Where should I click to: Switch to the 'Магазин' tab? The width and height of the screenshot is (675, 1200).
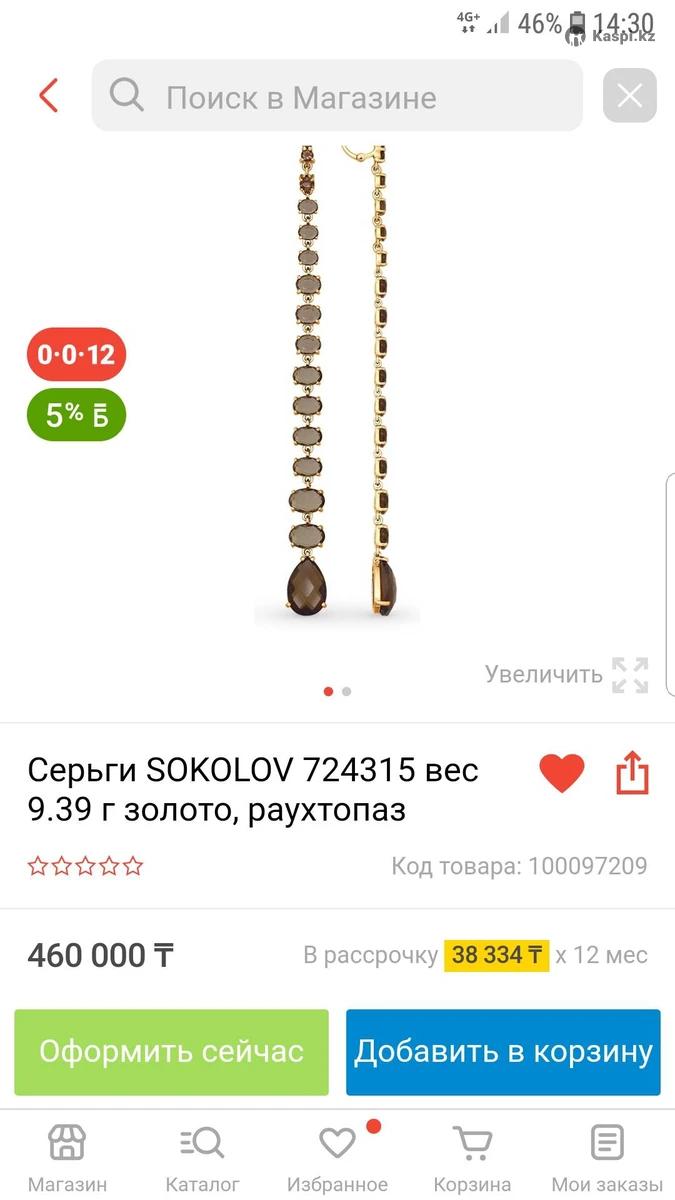coord(67,1157)
